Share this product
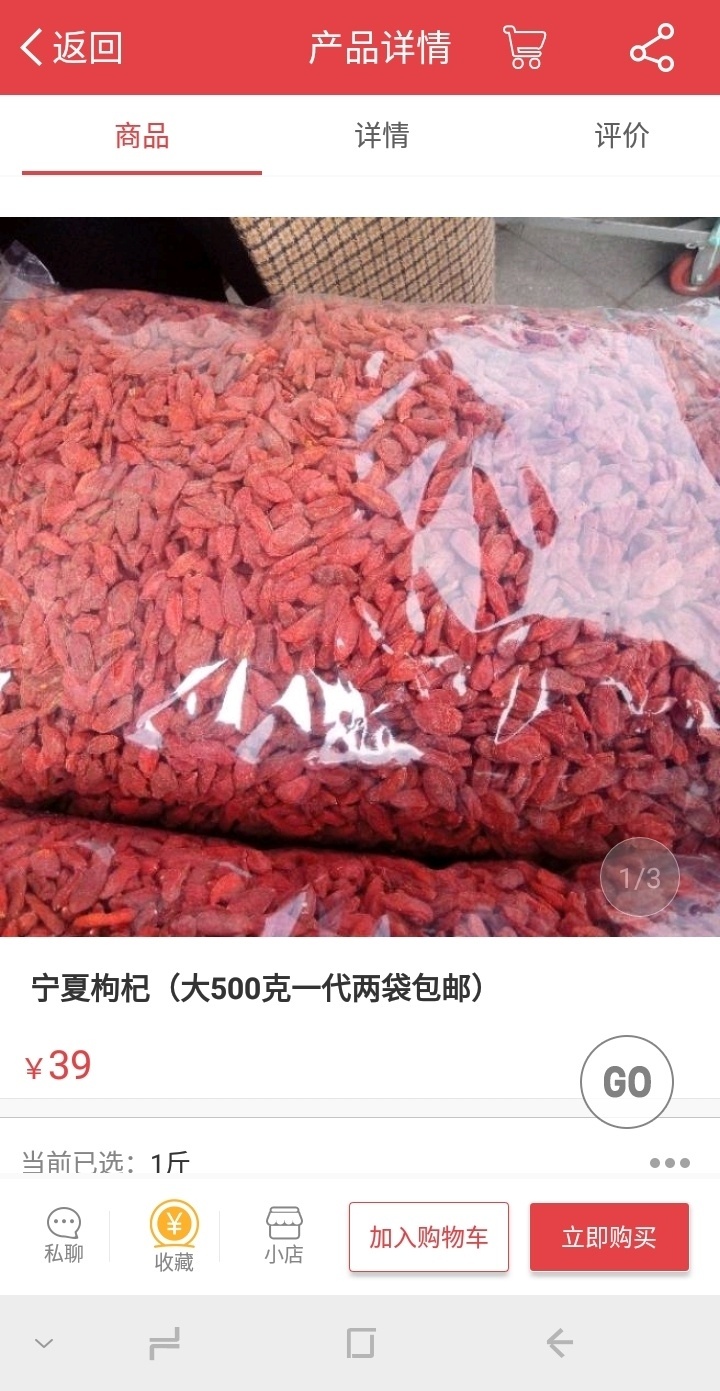720x1391 pixels. coord(652,47)
